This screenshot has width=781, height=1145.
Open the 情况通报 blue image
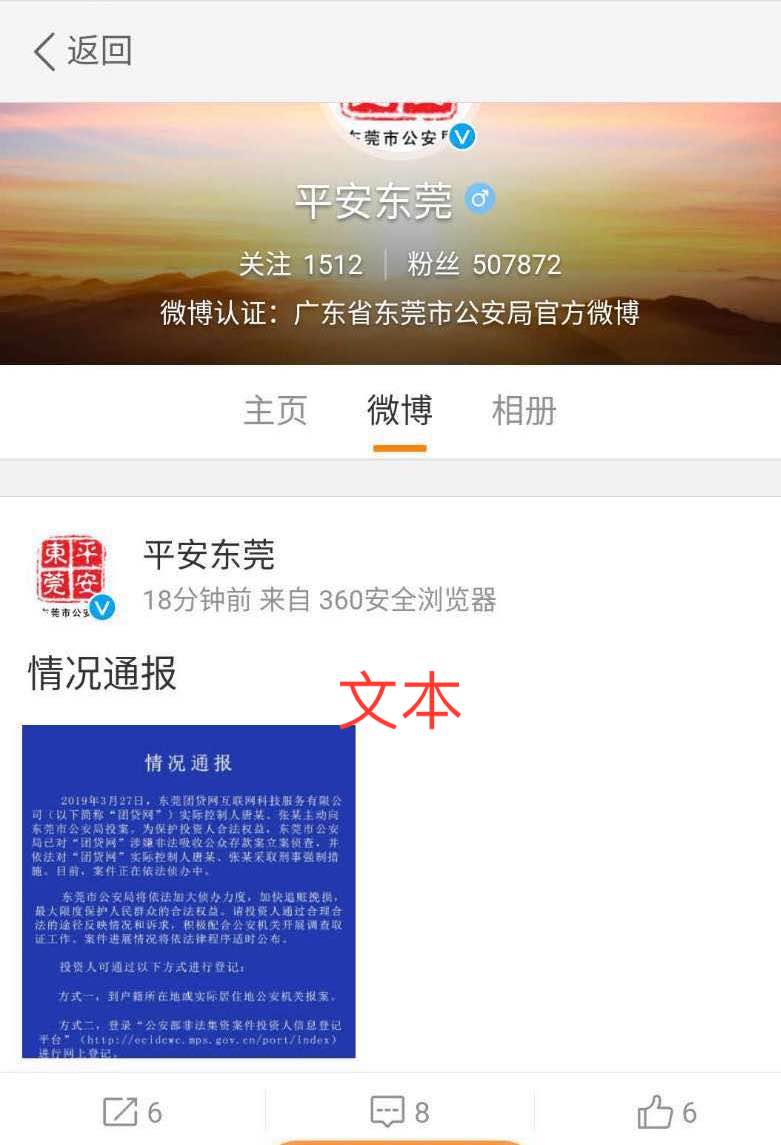(x=189, y=891)
